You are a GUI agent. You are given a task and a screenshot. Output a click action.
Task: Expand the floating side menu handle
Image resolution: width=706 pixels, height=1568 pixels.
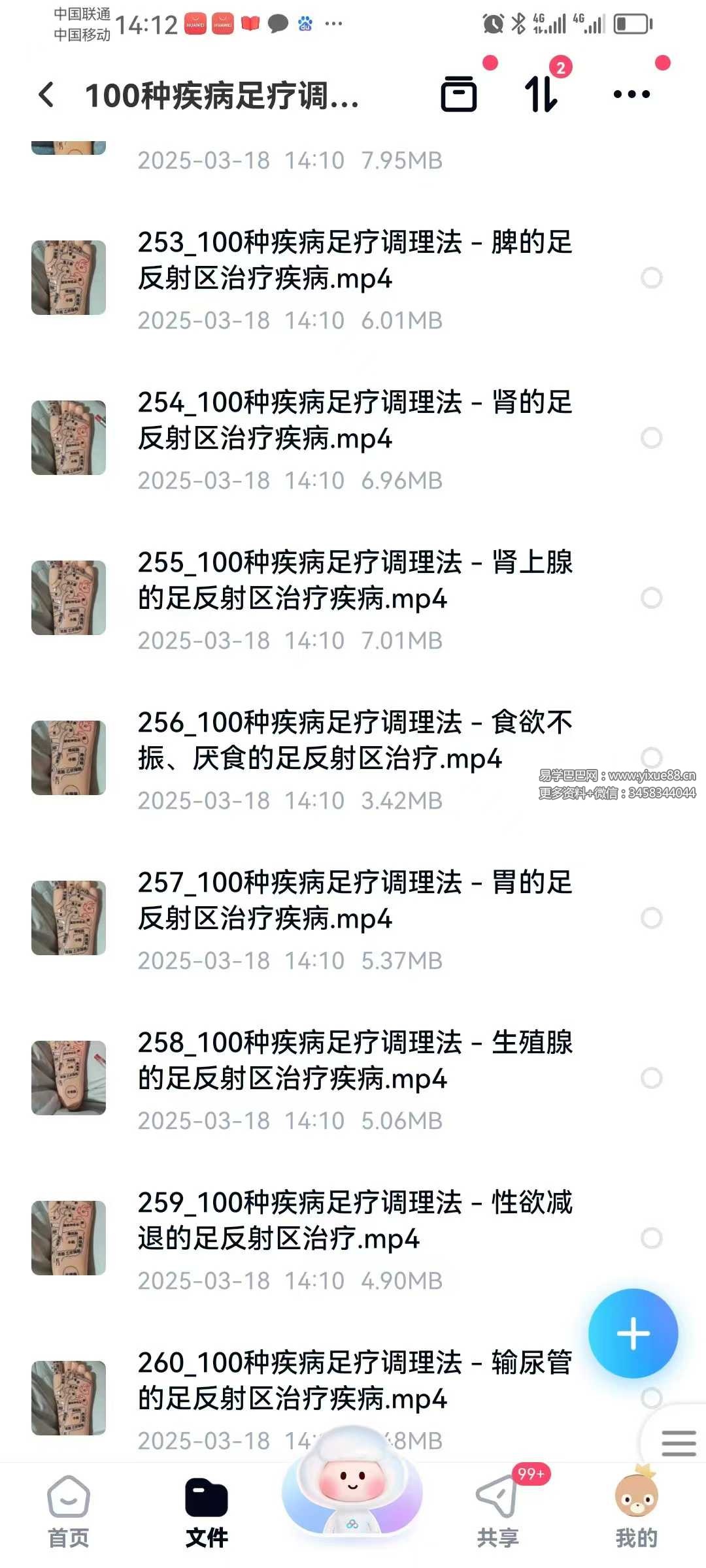click(x=679, y=1443)
